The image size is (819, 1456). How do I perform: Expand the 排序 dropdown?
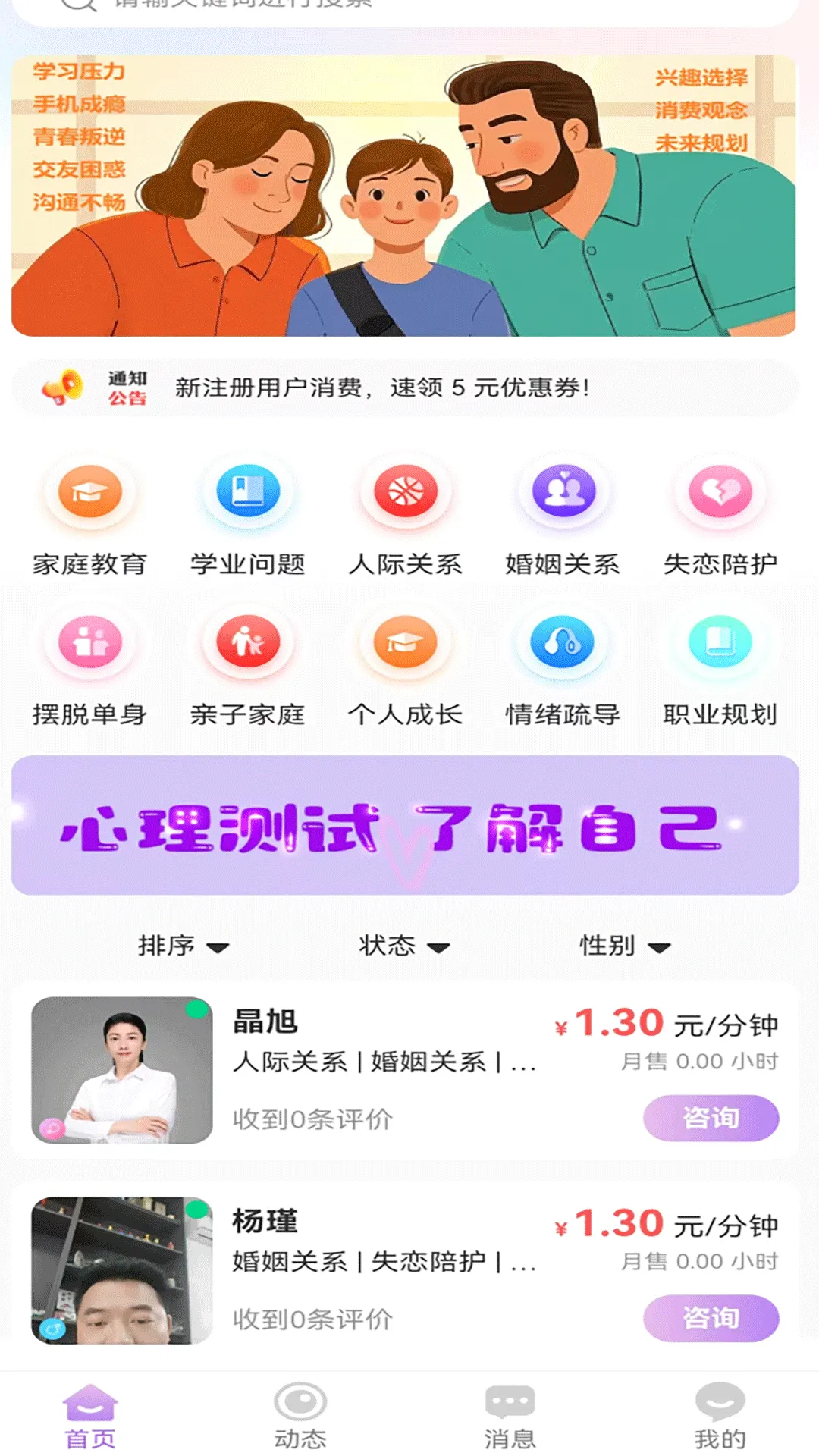(x=184, y=946)
